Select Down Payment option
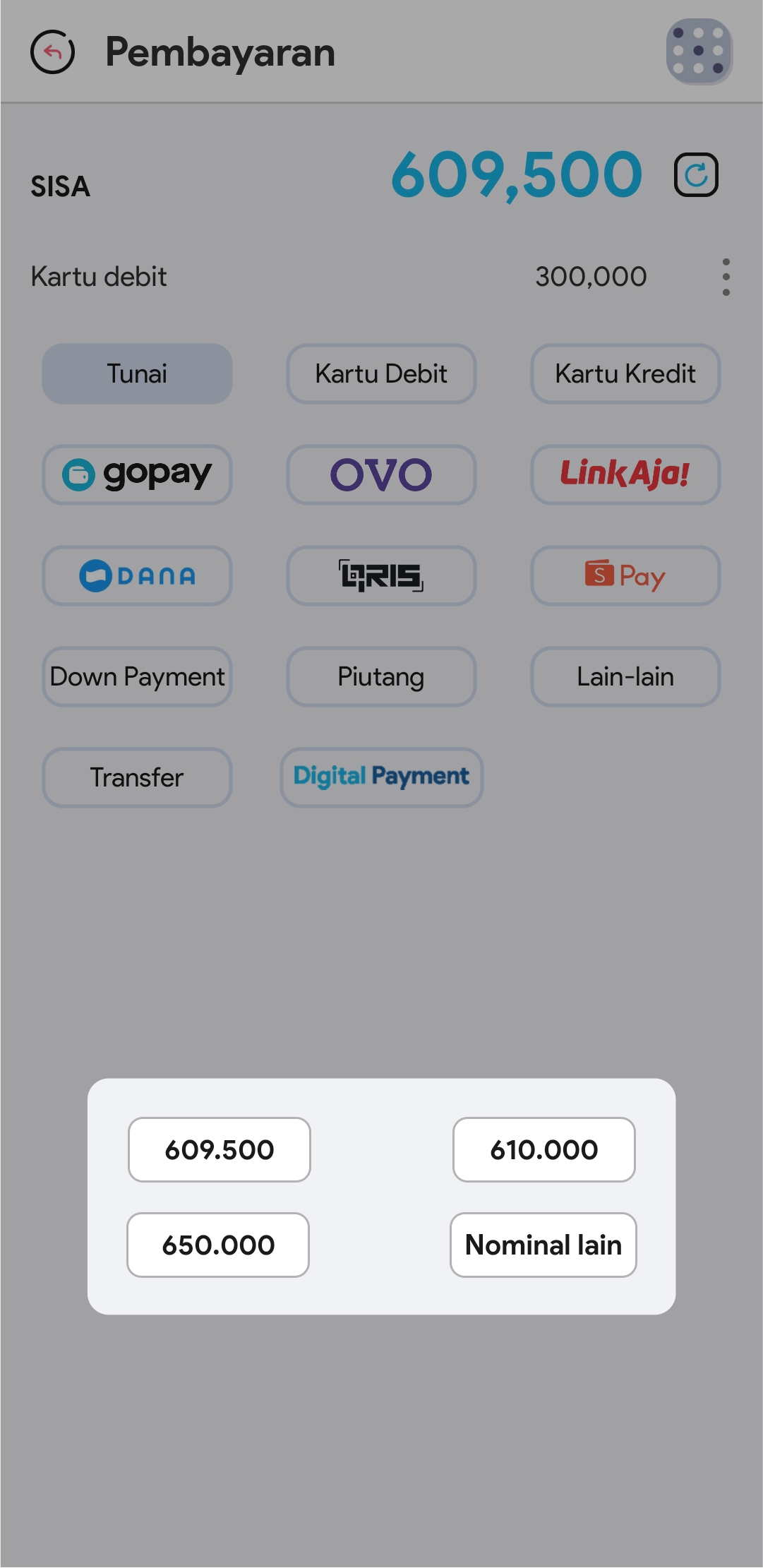Image resolution: width=763 pixels, height=1568 pixels. [137, 676]
